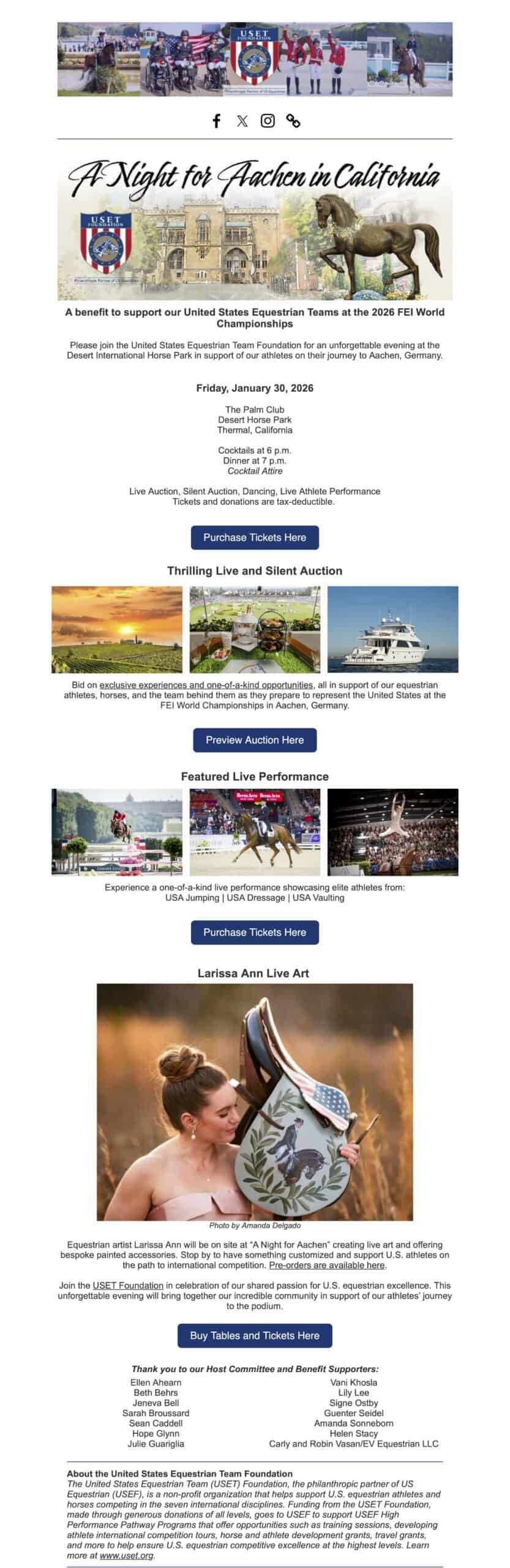
Task: Follow the USET Foundation text link
Action: tap(128, 1285)
